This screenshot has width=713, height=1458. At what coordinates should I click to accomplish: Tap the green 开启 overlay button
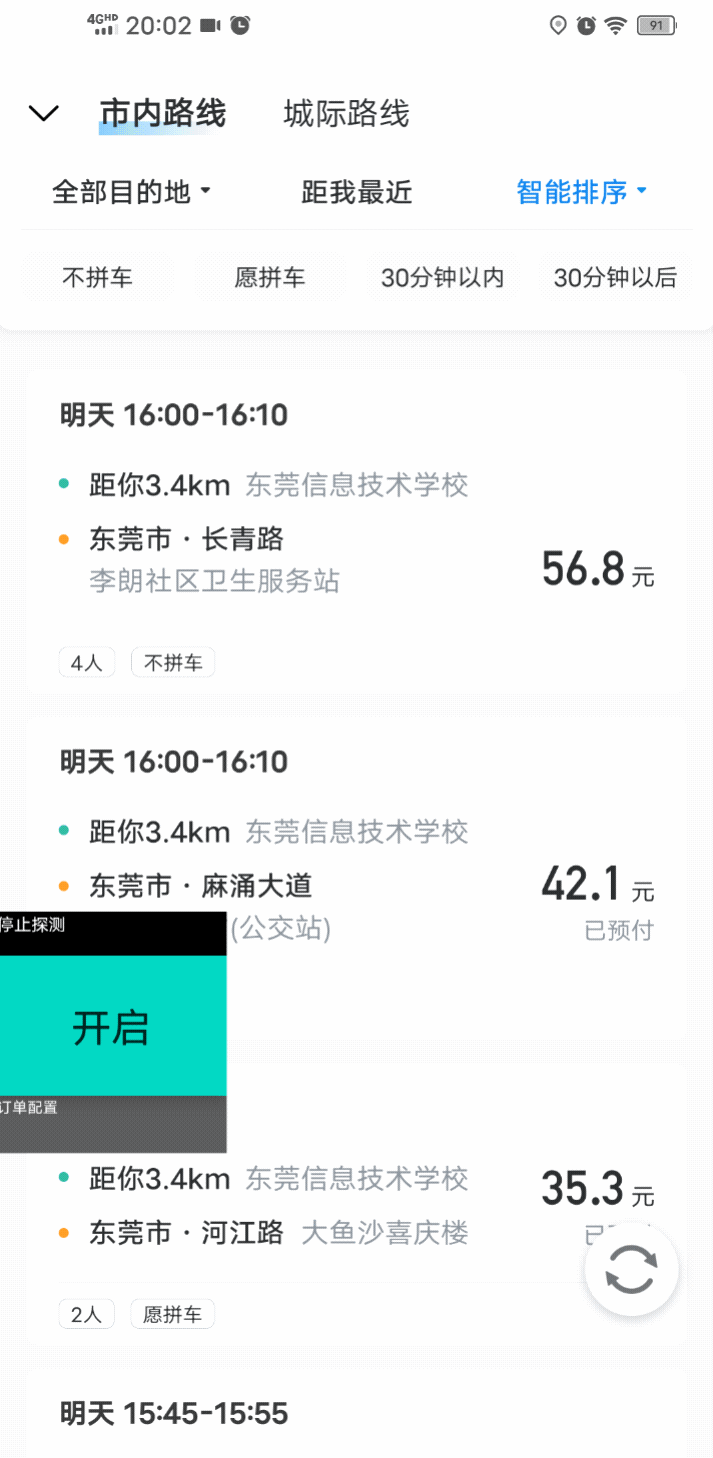pyautogui.click(x=111, y=1026)
